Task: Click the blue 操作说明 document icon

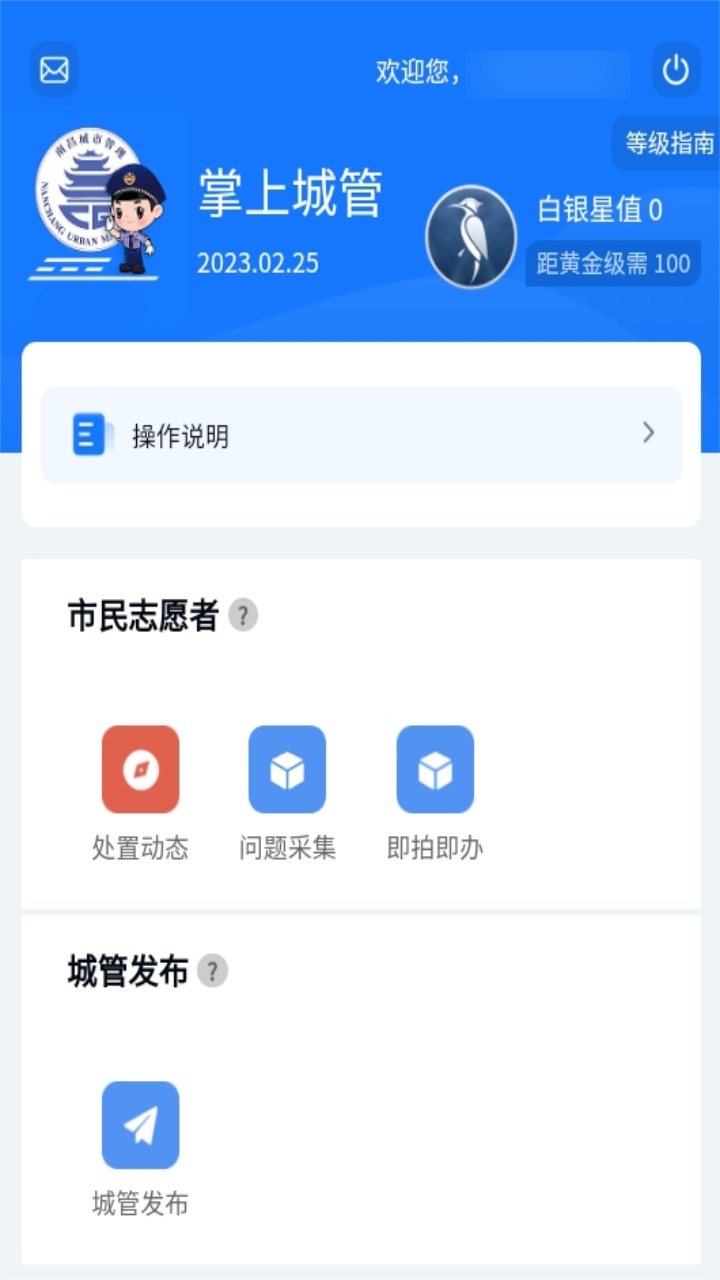Action: (88, 433)
